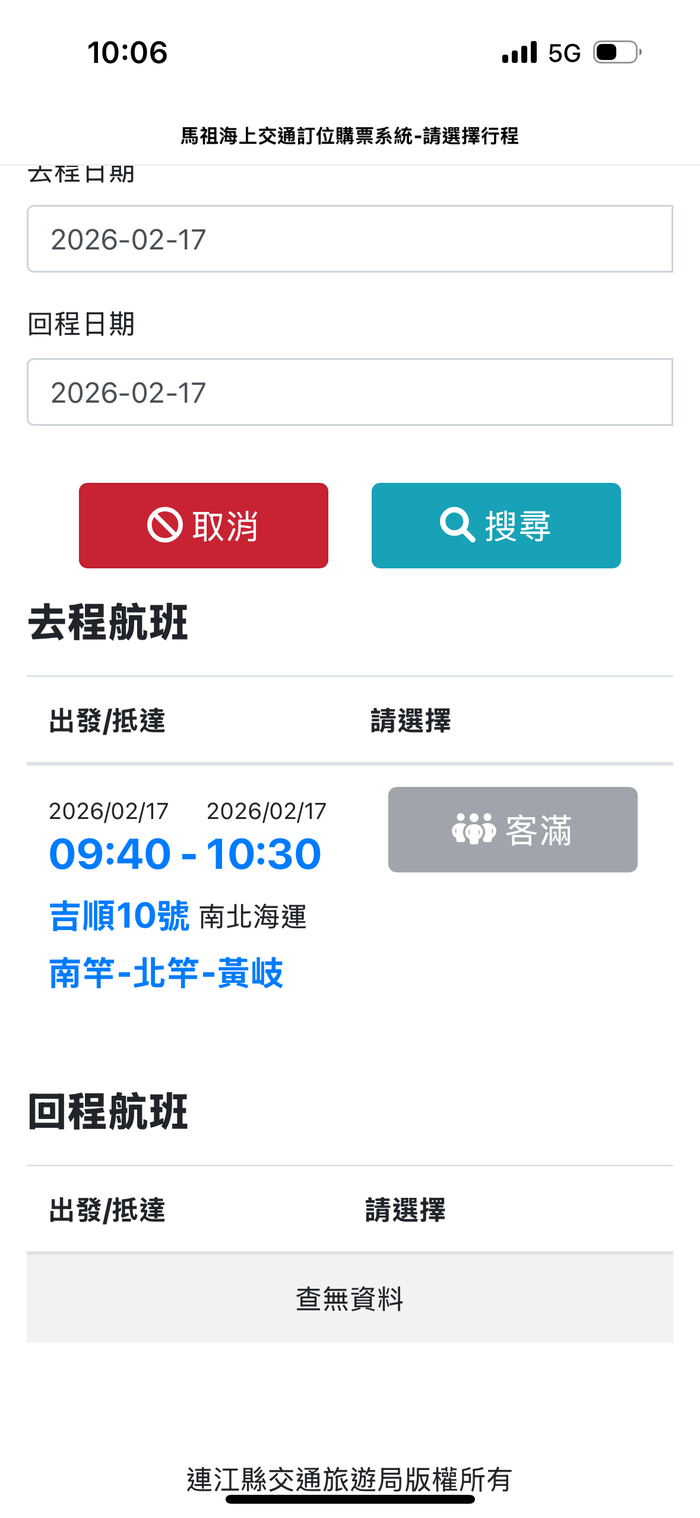Tap the red 取消 cancel button
This screenshot has width=700, height=1518.
[x=204, y=526]
